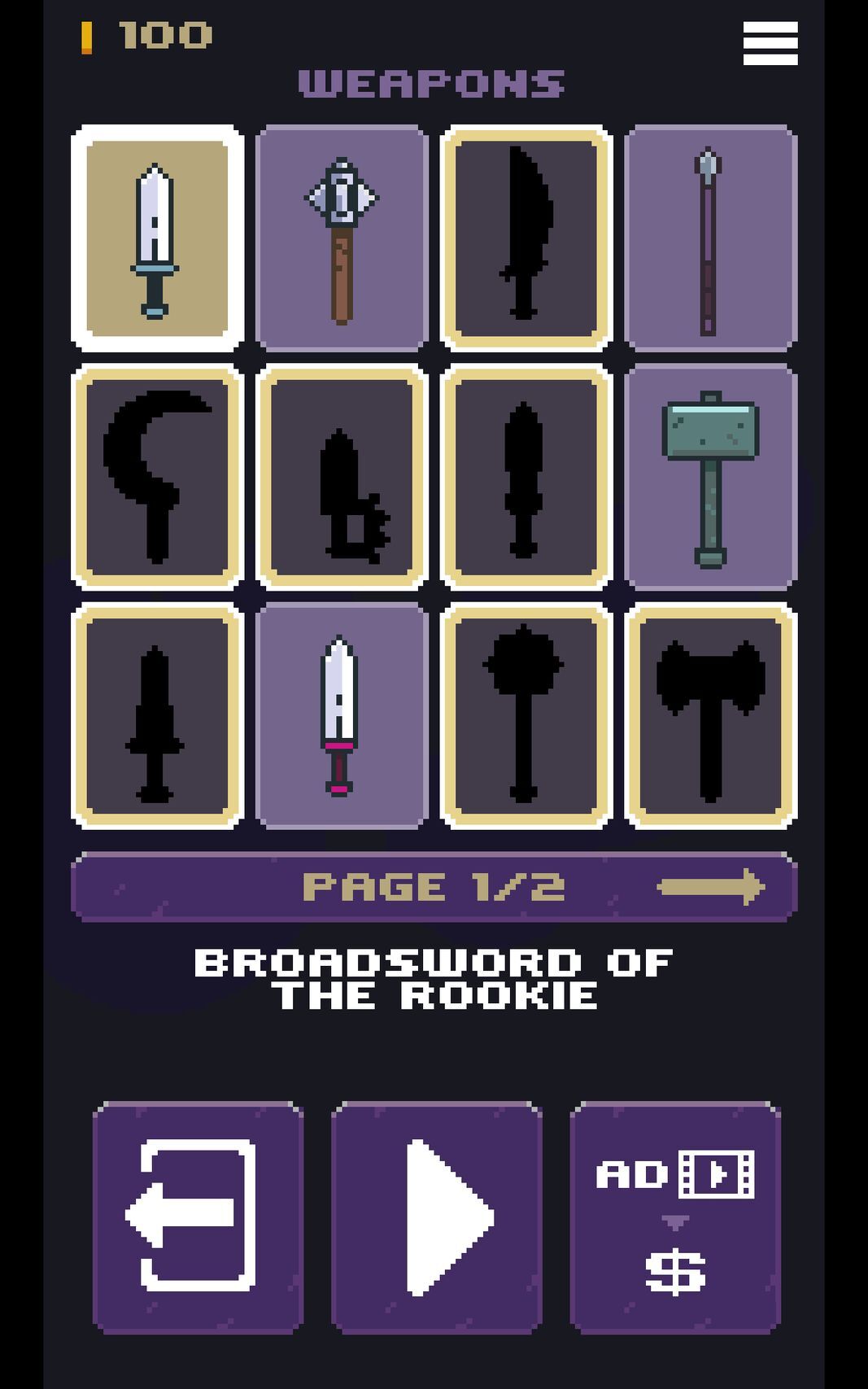
Task: Go to the next weapons page
Action: coord(711,887)
